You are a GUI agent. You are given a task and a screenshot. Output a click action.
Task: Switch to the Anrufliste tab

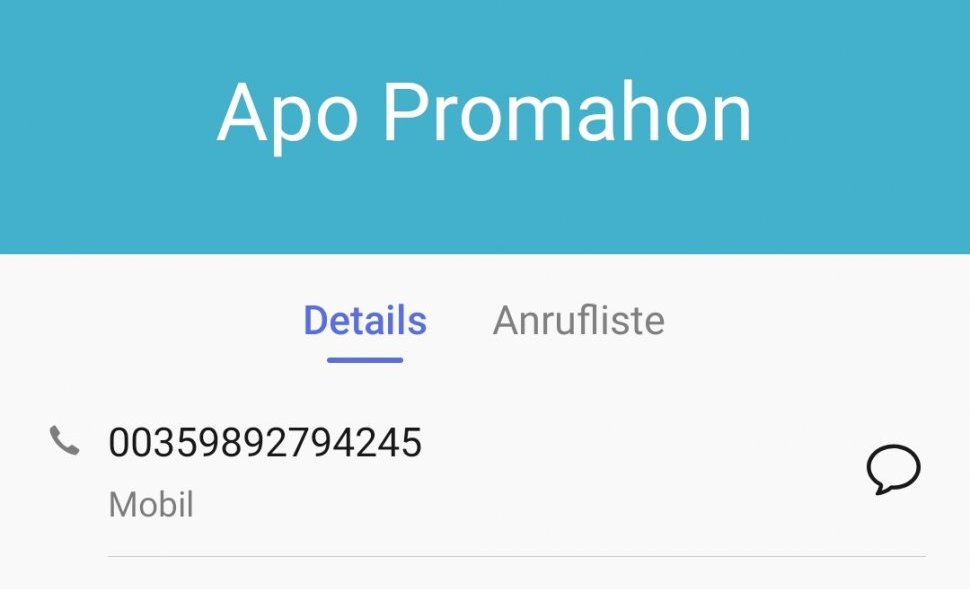click(578, 320)
